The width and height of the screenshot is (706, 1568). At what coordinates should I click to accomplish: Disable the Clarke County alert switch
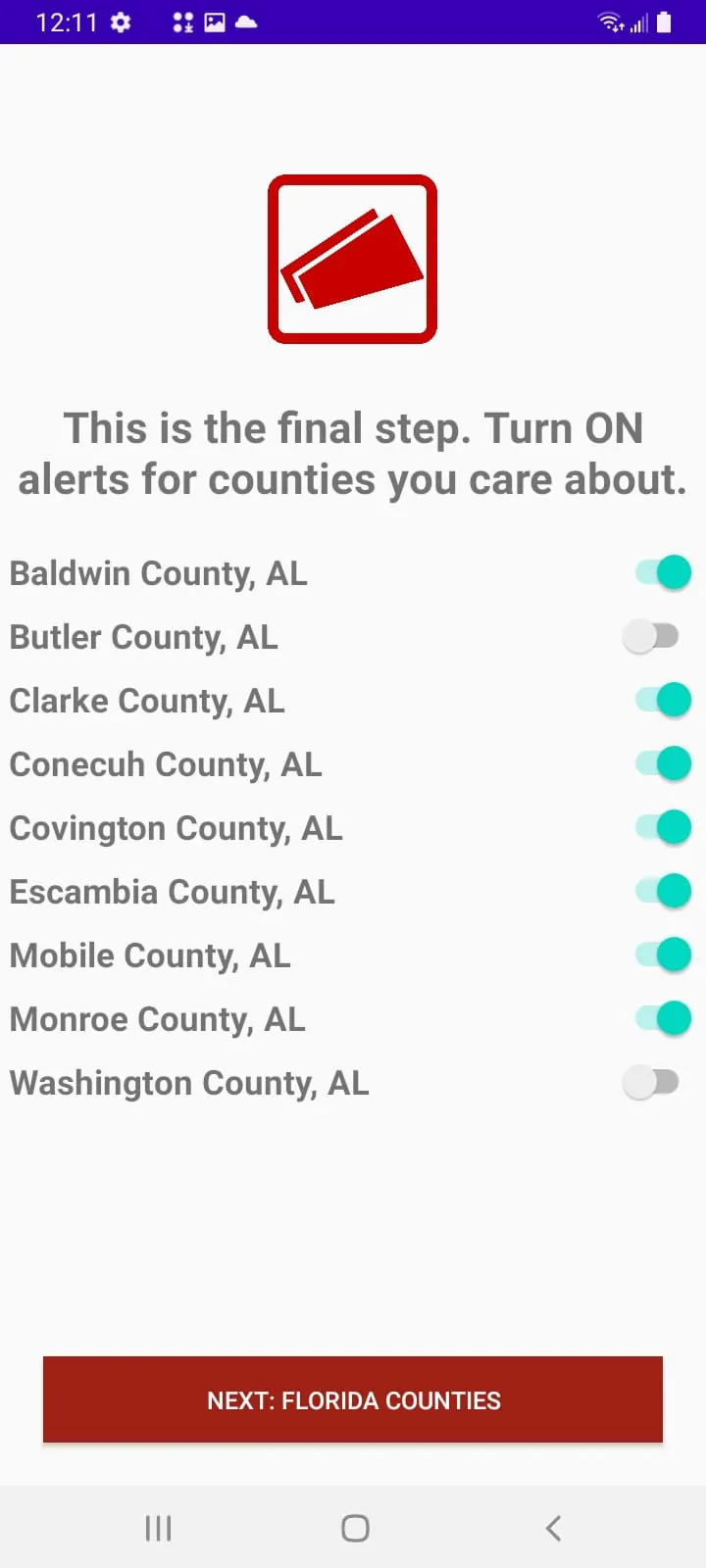coord(663,700)
